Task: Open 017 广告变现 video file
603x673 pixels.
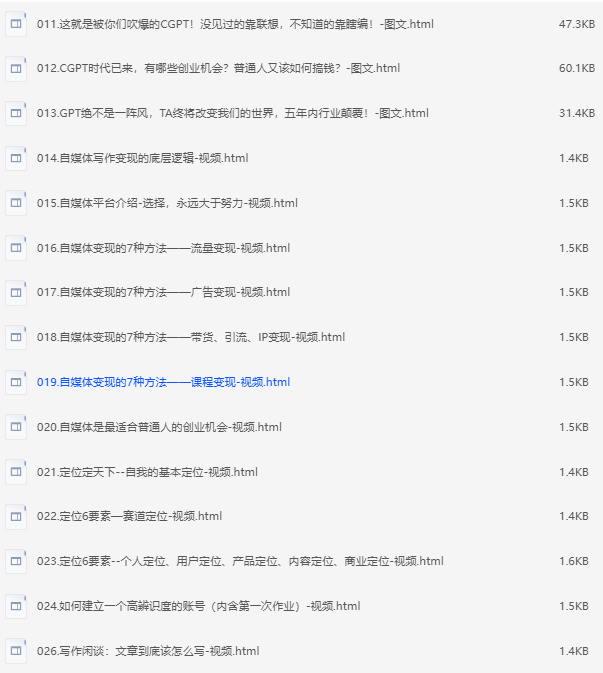Action: coord(163,292)
